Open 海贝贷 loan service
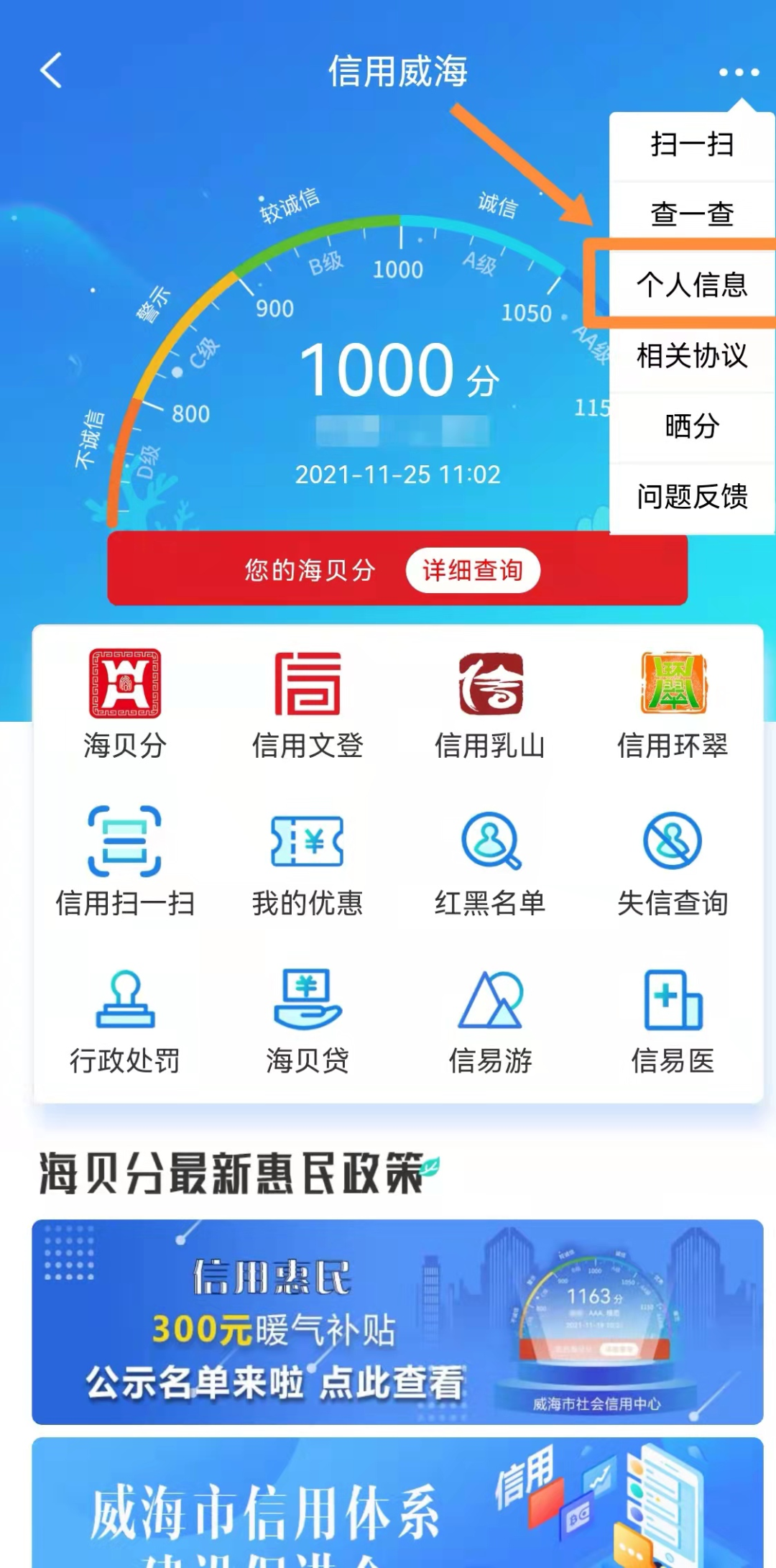Screen dimensions: 776x1568 tap(308, 1019)
